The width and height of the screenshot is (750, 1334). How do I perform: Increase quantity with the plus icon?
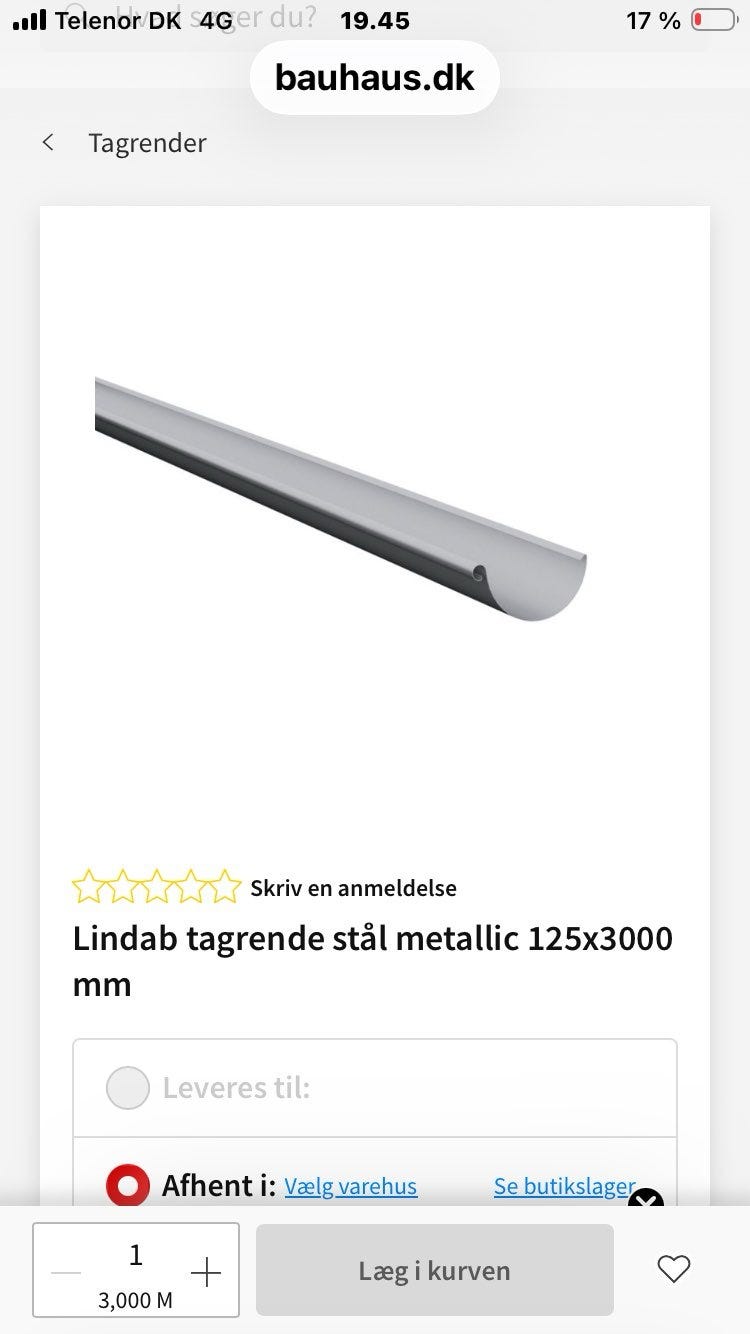pyautogui.click(x=206, y=1272)
